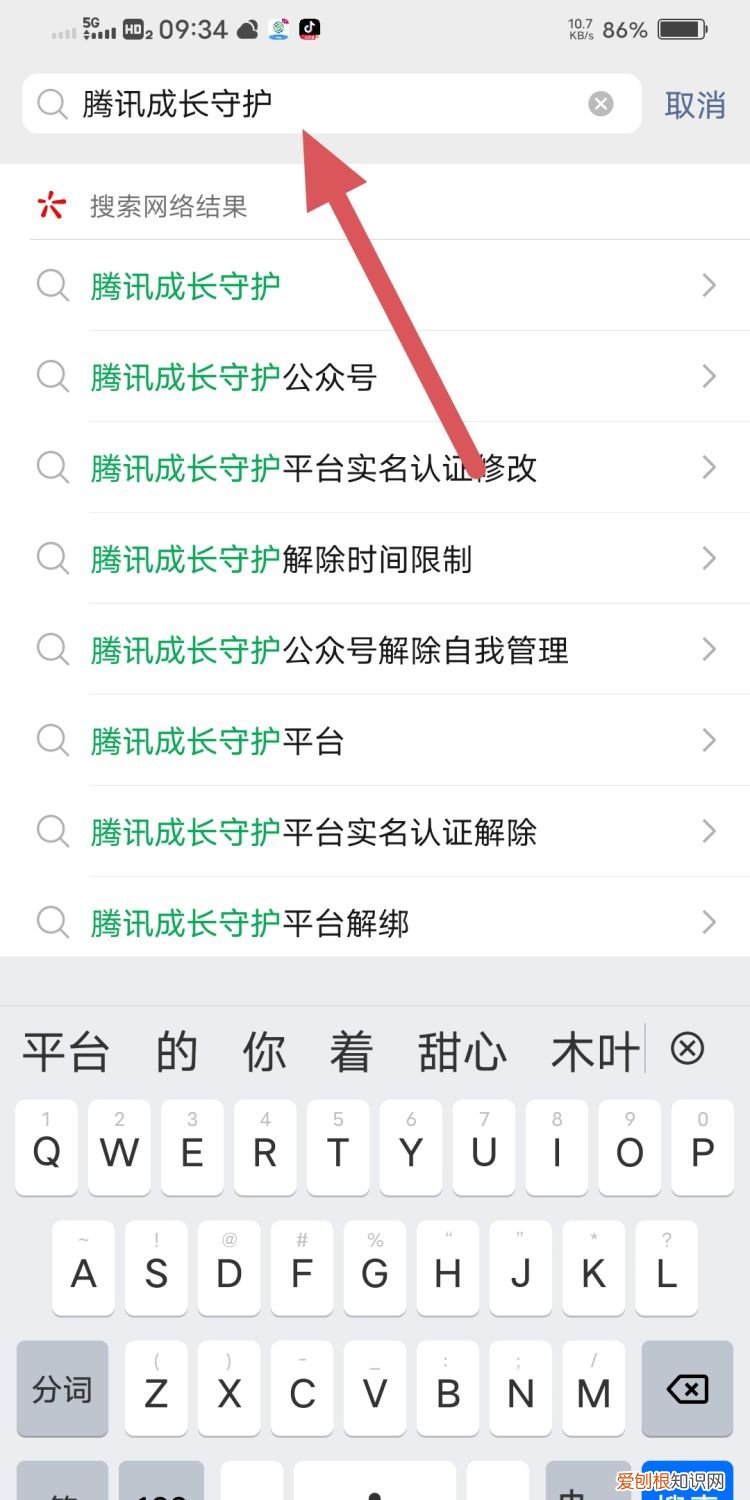Tap the magnifier icon next to 腾讯成长守护公众号
Screen dimensions: 750x1500
[x=52, y=377]
